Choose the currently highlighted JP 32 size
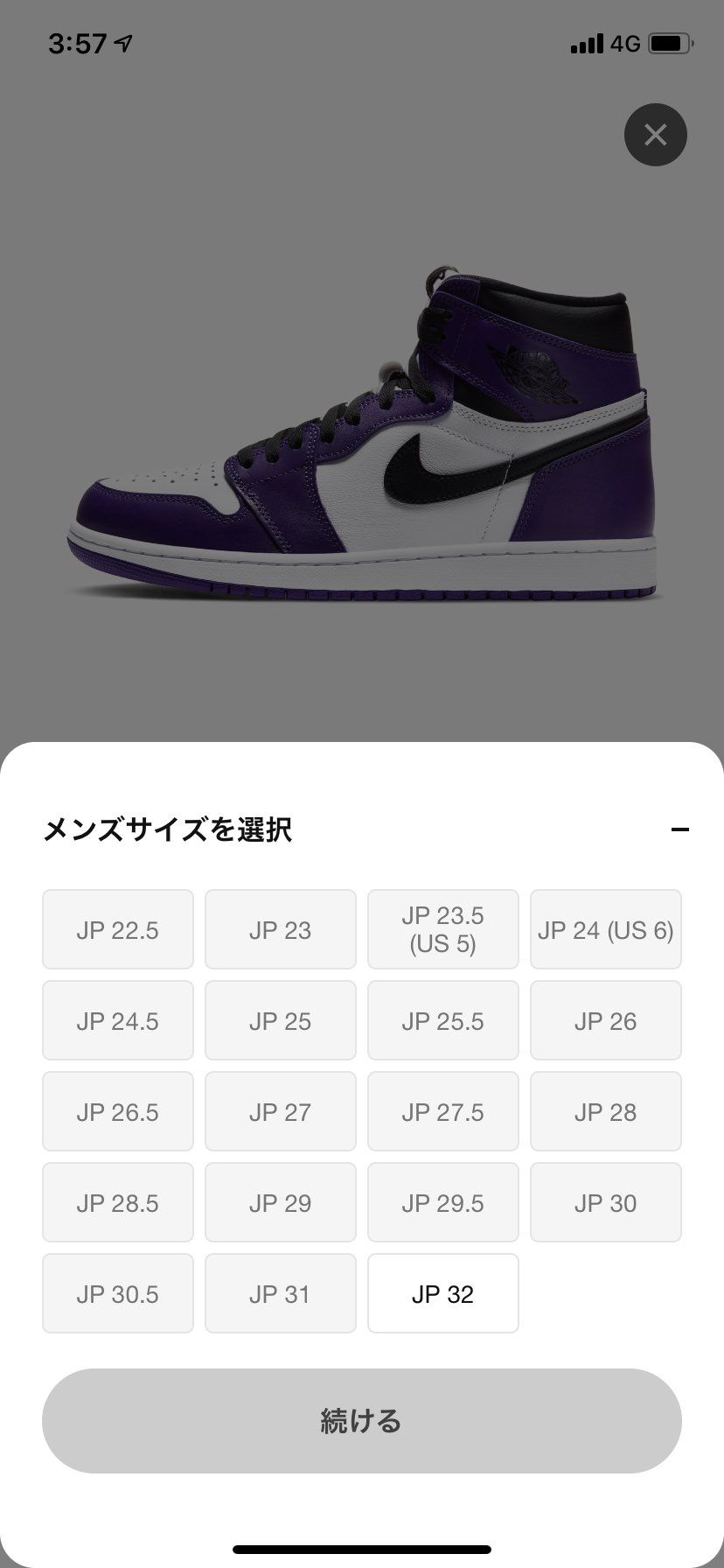This screenshot has height=1568, width=724. click(442, 1293)
